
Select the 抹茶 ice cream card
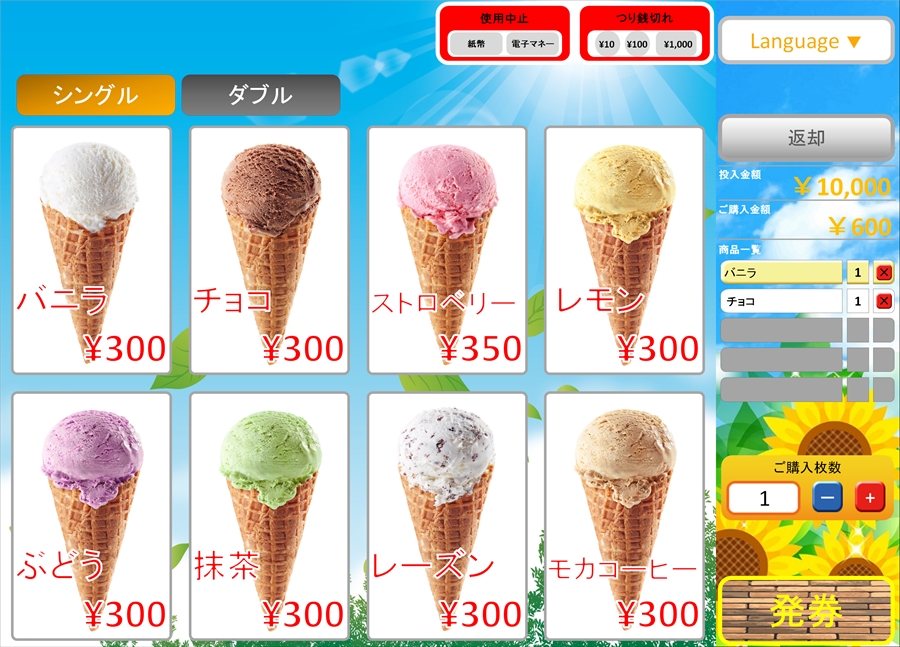269,515
